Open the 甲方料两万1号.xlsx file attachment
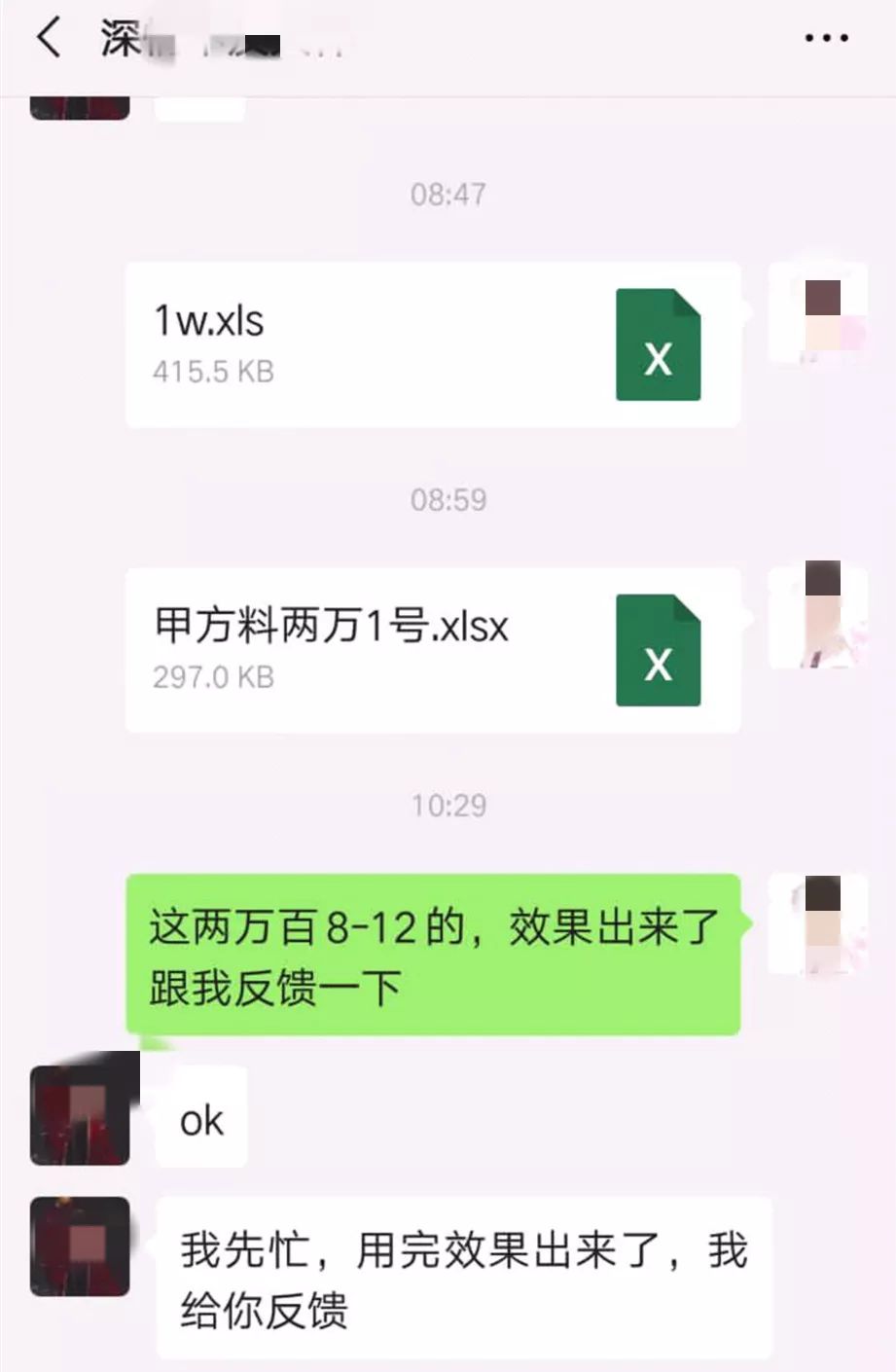Screen dimensions: 896x1372 click(432, 650)
